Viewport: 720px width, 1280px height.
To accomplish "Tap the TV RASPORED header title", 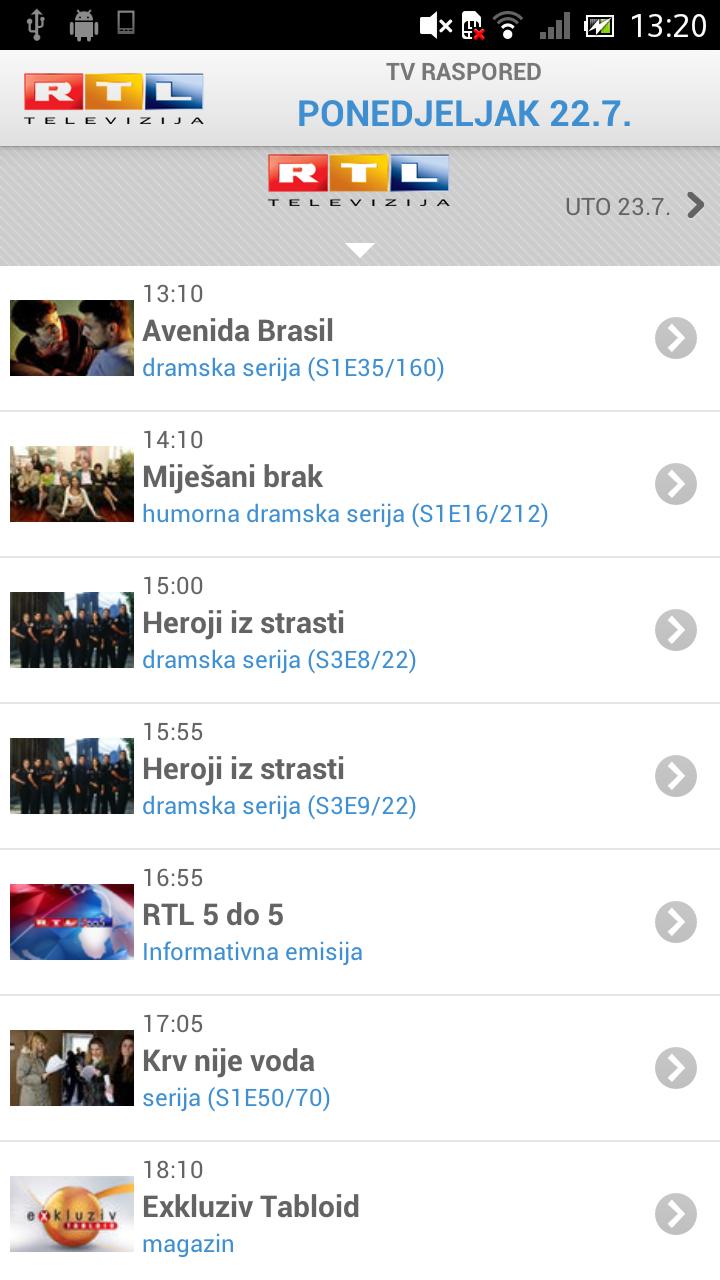I will coord(464,72).
